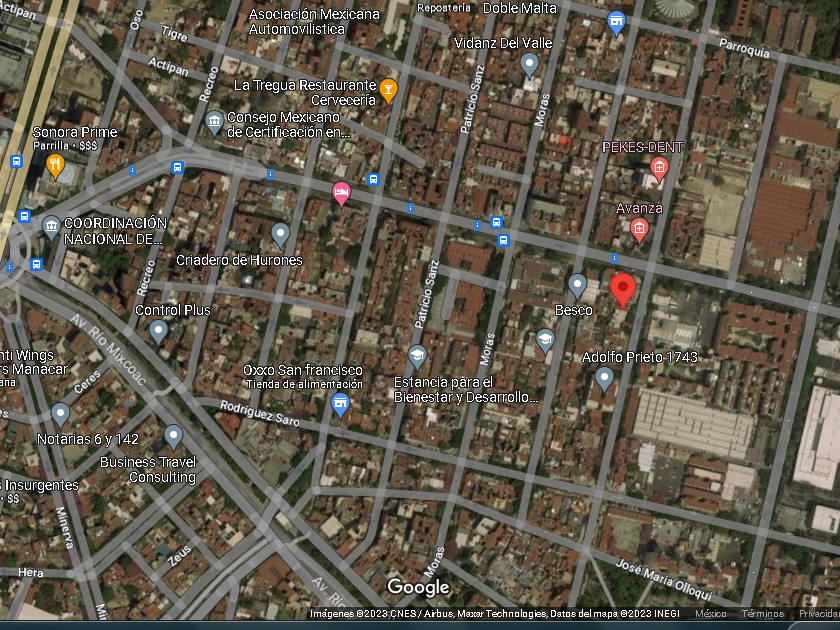Select the Vidanz Del Valle pin
This screenshot has height=630, width=840.
click(529, 65)
